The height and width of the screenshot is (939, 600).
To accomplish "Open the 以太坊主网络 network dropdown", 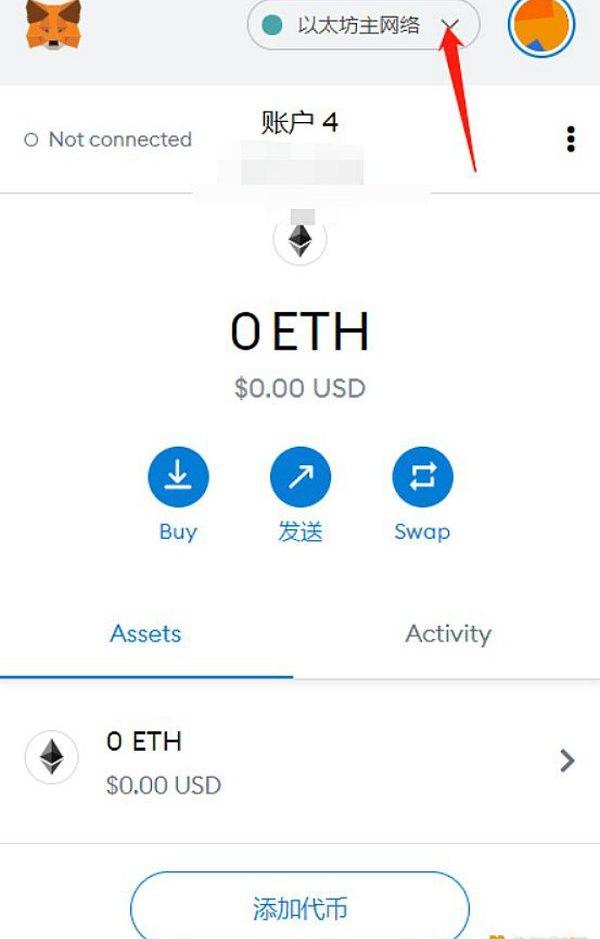I will (363, 26).
